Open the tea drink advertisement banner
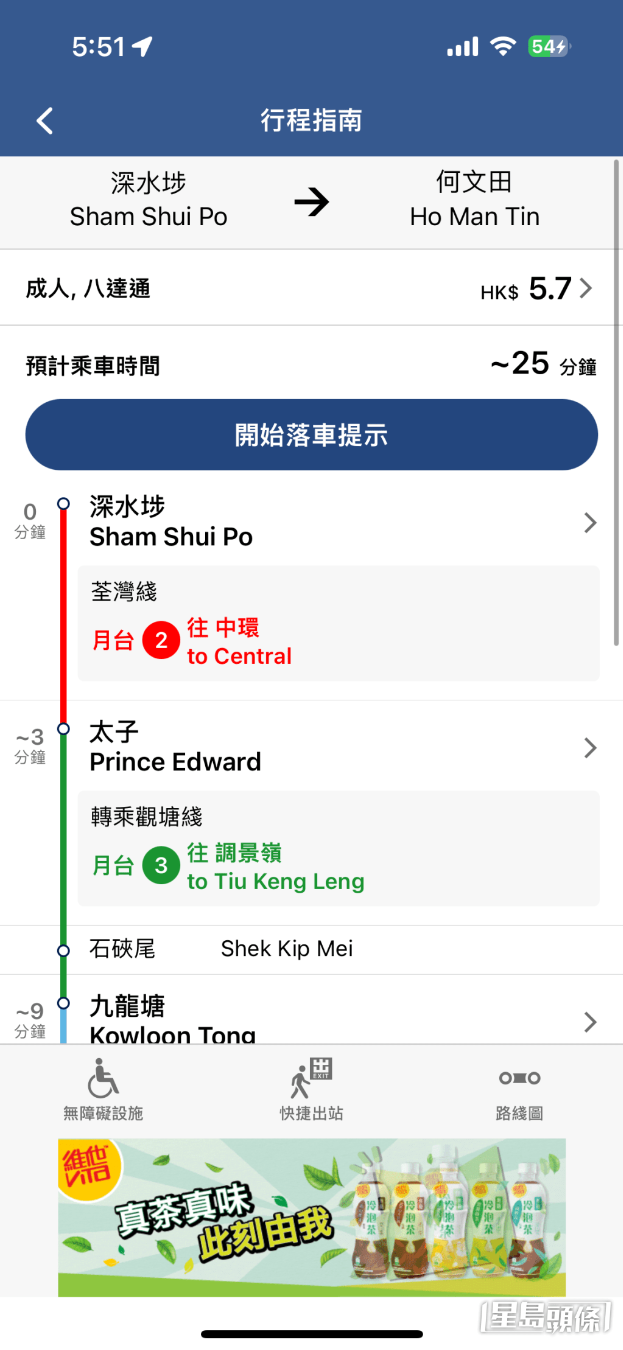Screen dimensions: 623x1350 coord(311,1217)
